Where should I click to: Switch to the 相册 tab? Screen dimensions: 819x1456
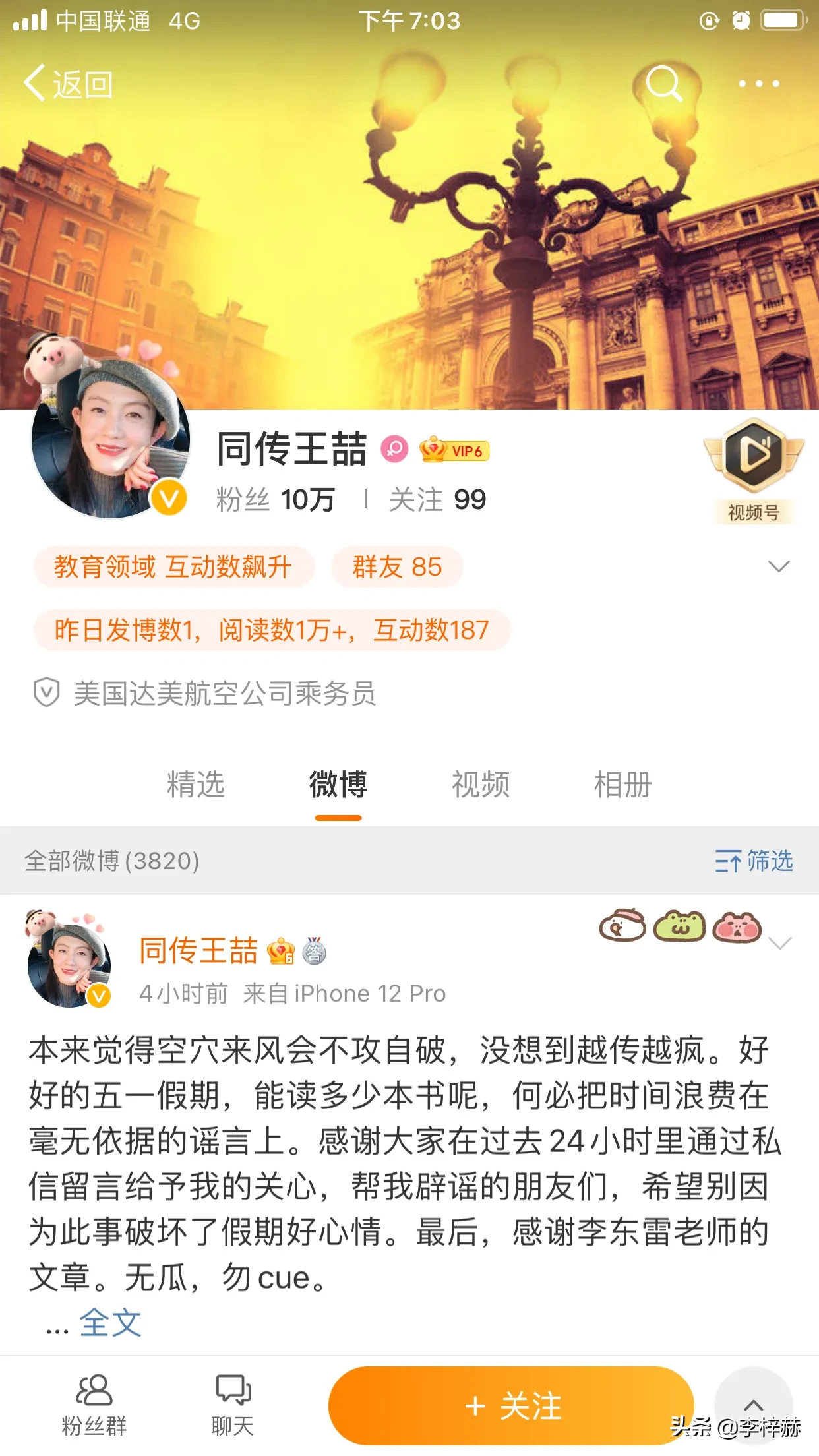[x=622, y=785]
